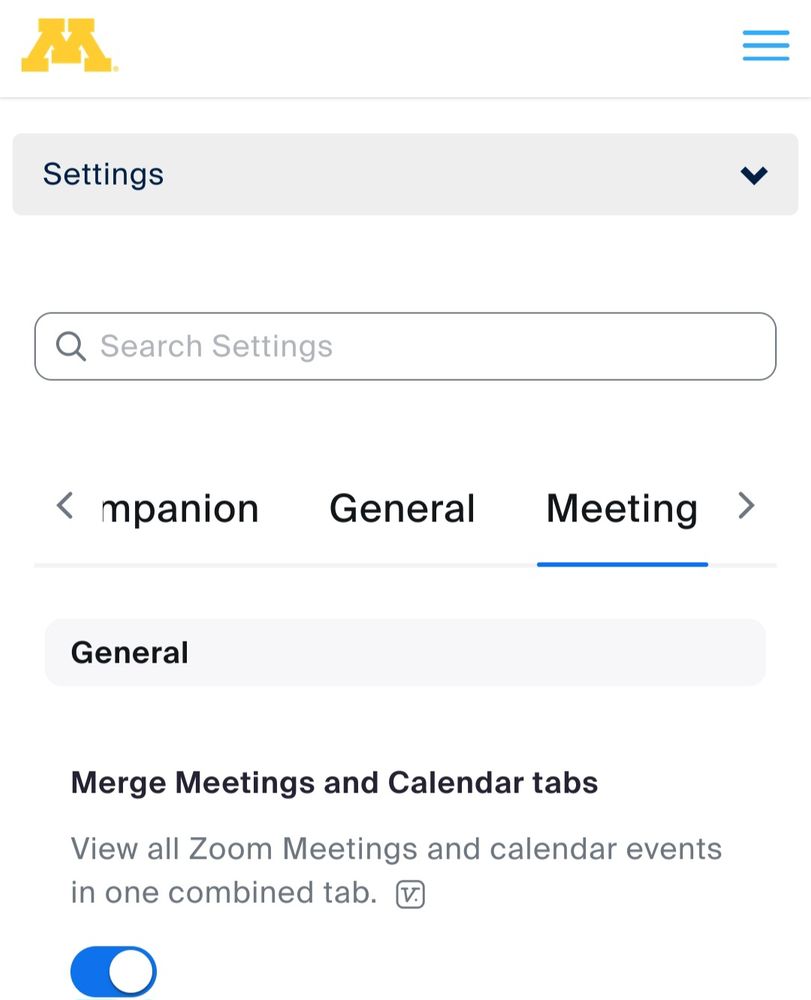811x1000 pixels.
Task: Click the blue underline indicator below Meeting
Action: (x=622, y=563)
